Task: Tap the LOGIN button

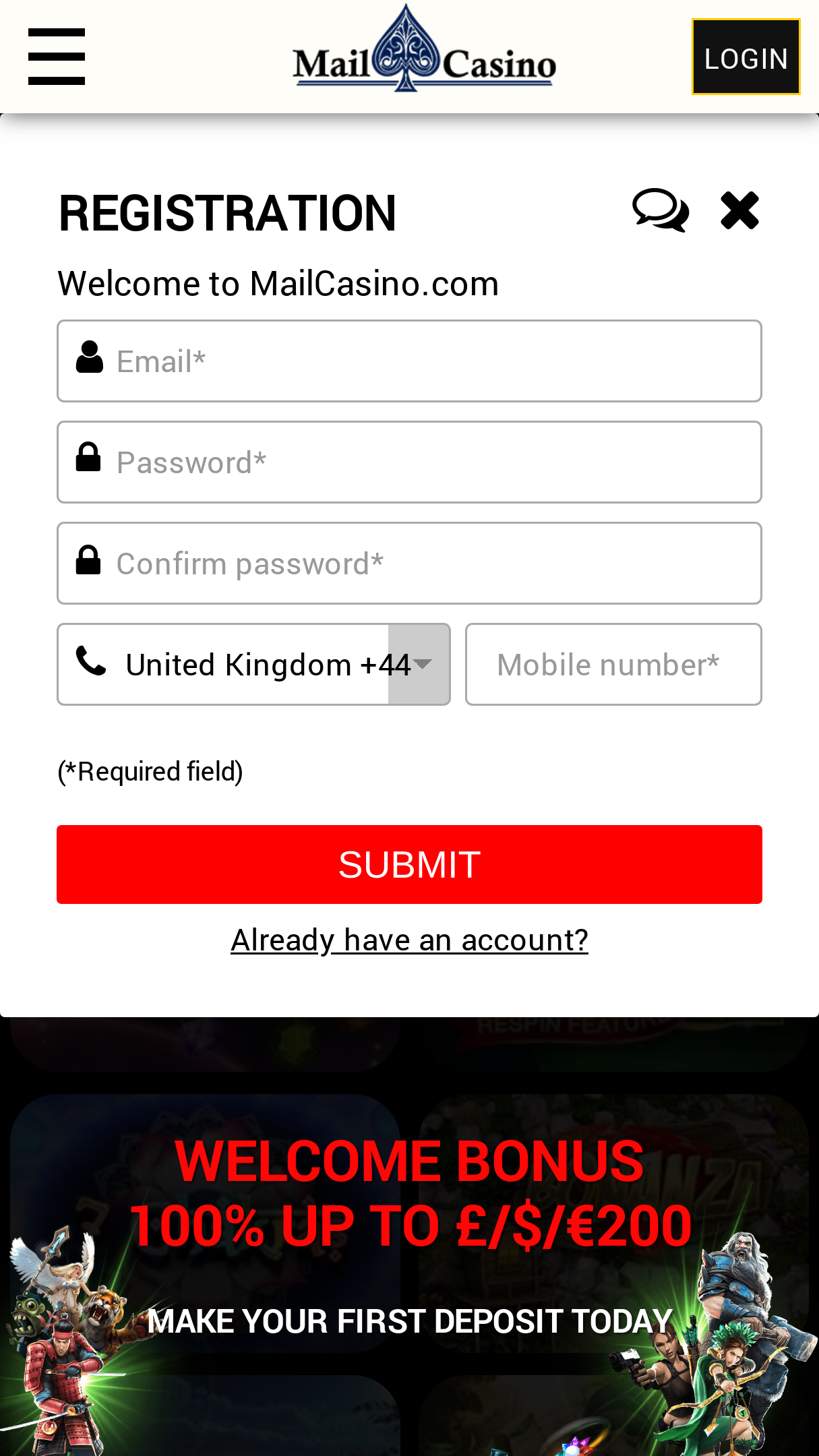Action: pyautogui.click(x=746, y=57)
